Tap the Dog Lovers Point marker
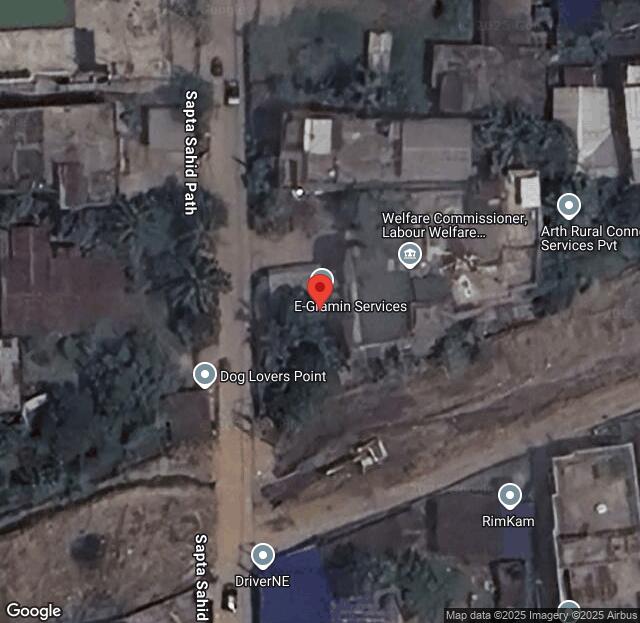Viewport: 640px width, 623px height. [204, 375]
